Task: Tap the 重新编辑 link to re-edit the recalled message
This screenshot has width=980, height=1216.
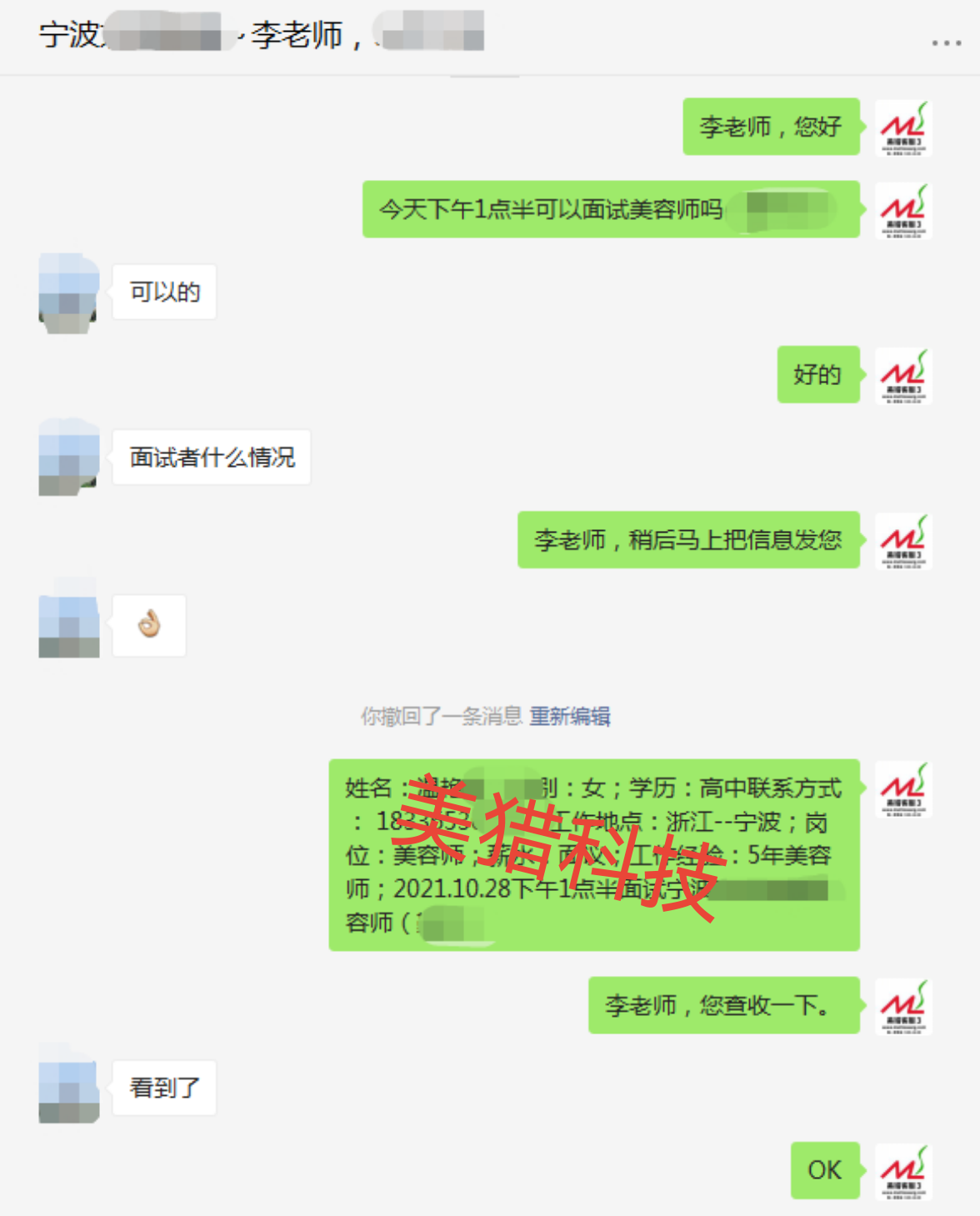Action: click(570, 716)
